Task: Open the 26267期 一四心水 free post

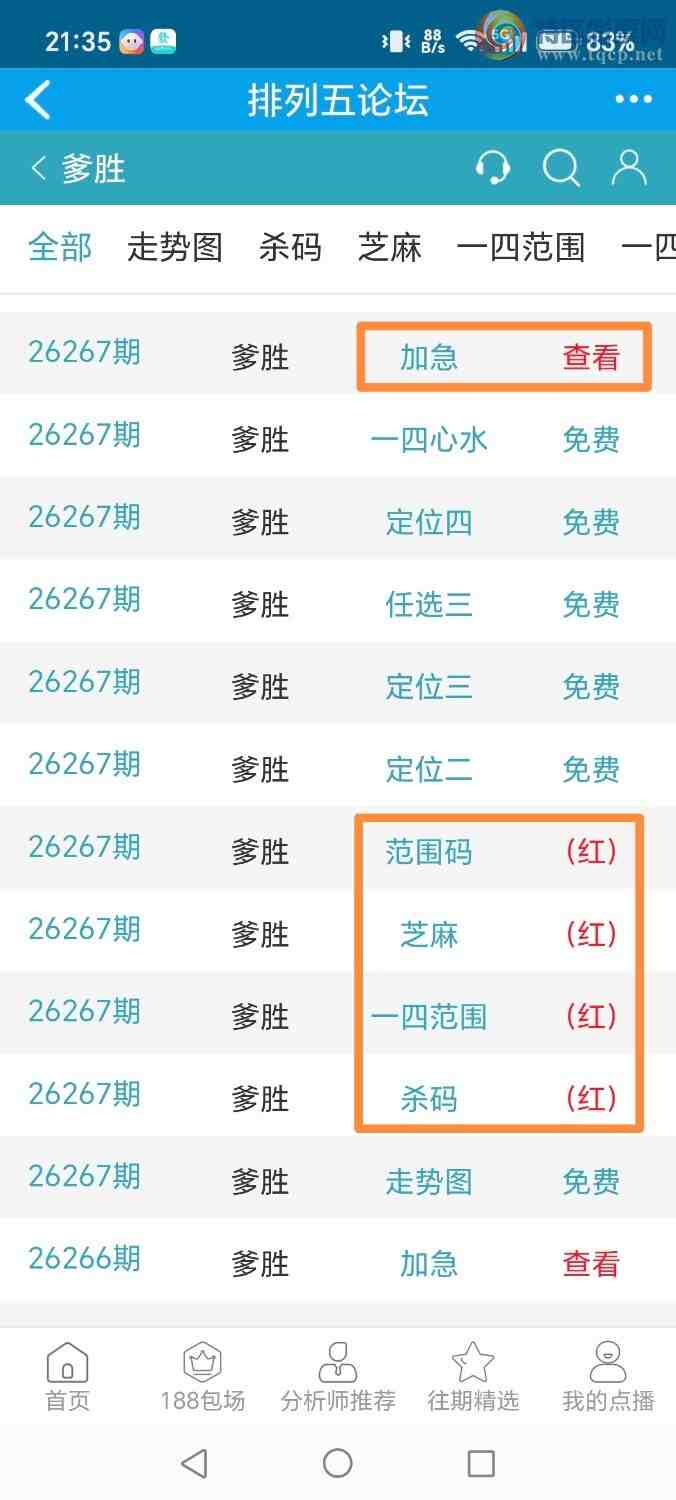Action: [x=338, y=436]
